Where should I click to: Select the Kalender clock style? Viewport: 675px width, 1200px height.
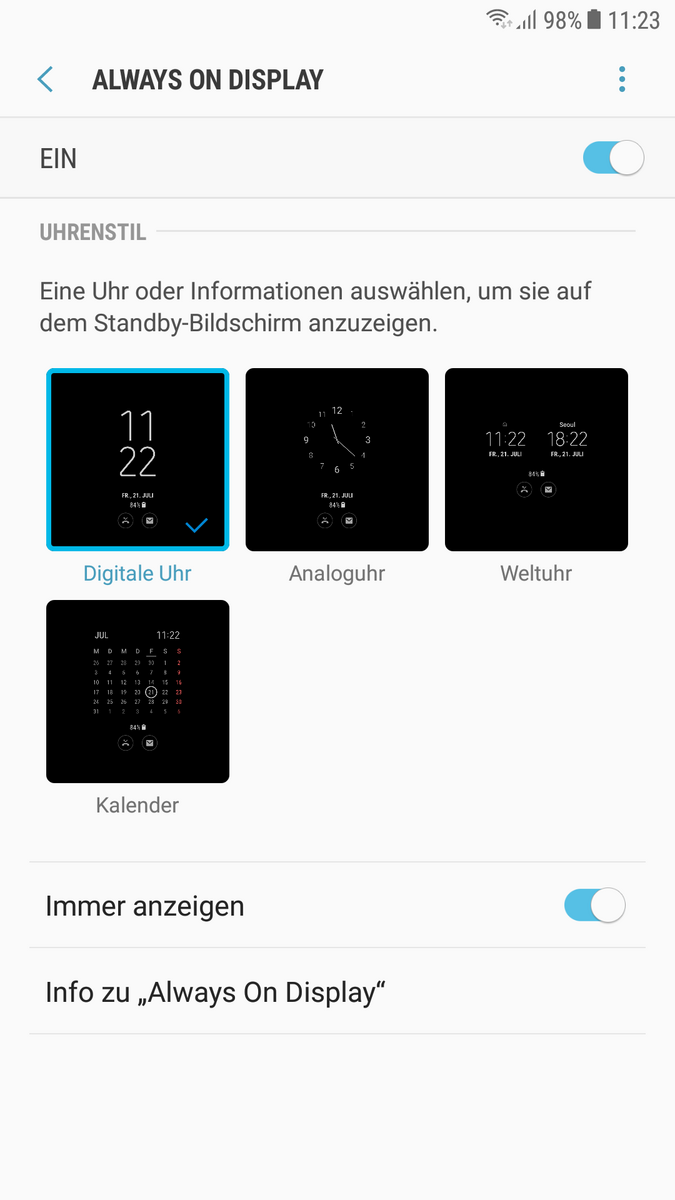tap(137, 691)
